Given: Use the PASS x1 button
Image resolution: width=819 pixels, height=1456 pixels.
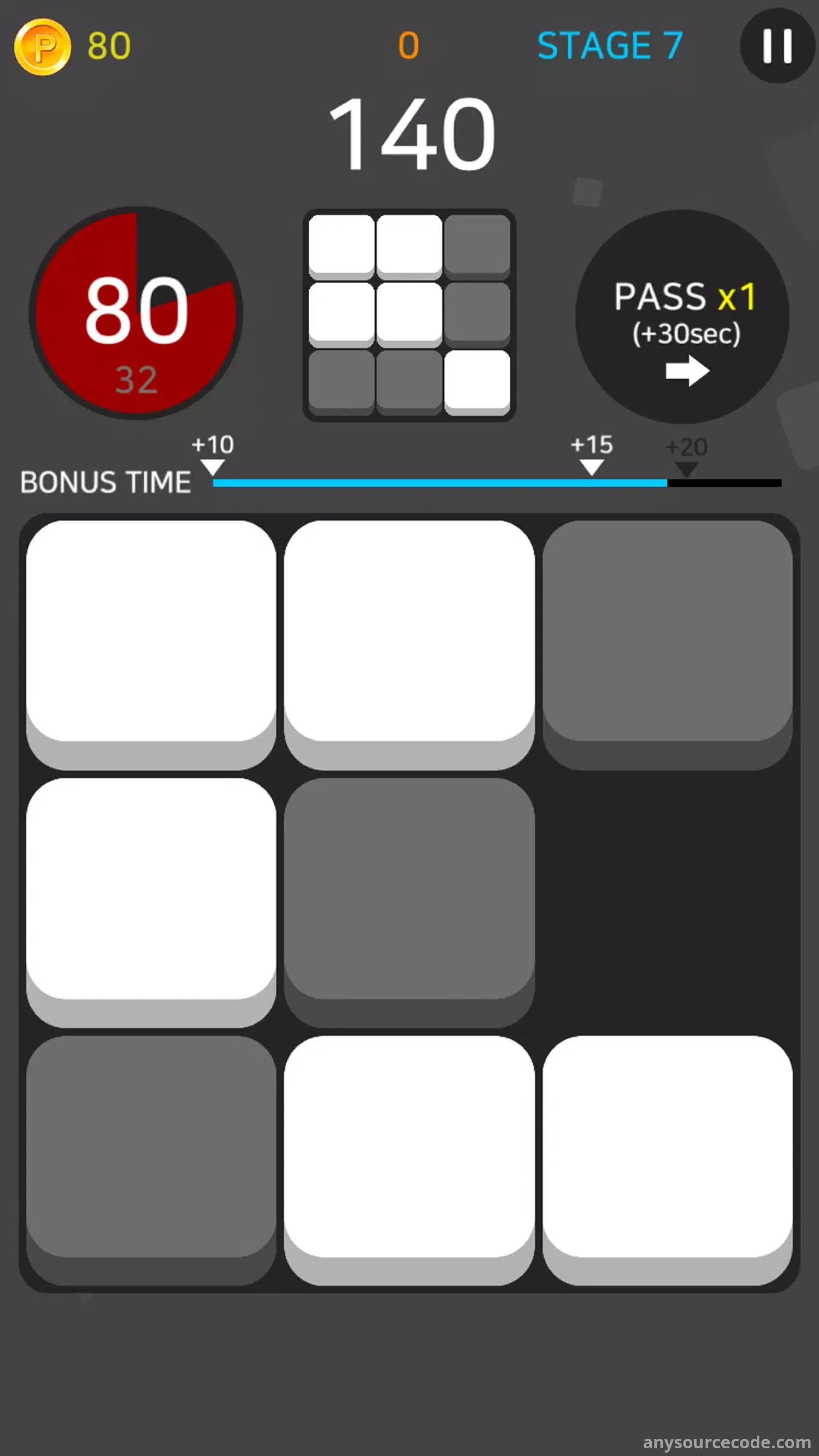Looking at the screenshot, I should pos(682,317).
